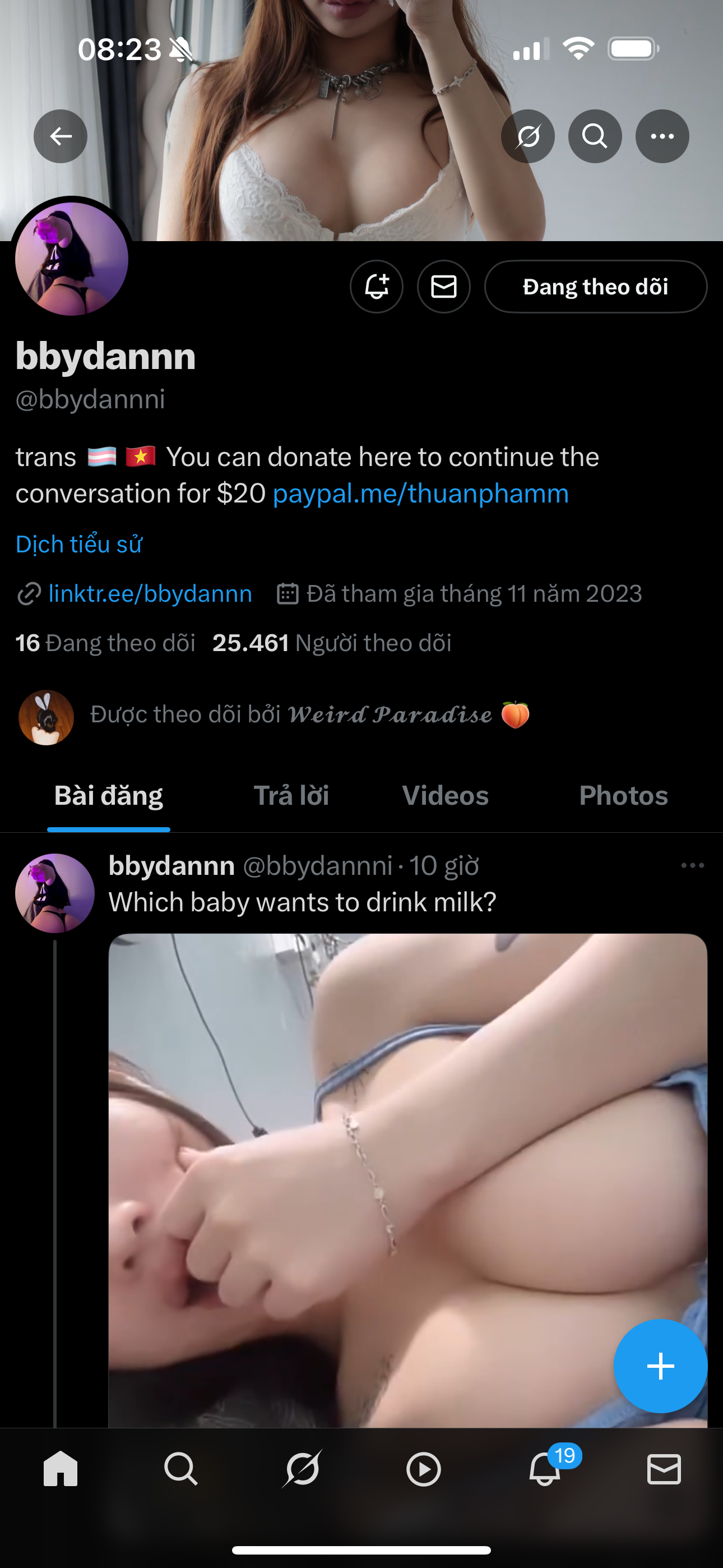Open Grok from the profile header
The image size is (723, 1568).
[x=527, y=136]
